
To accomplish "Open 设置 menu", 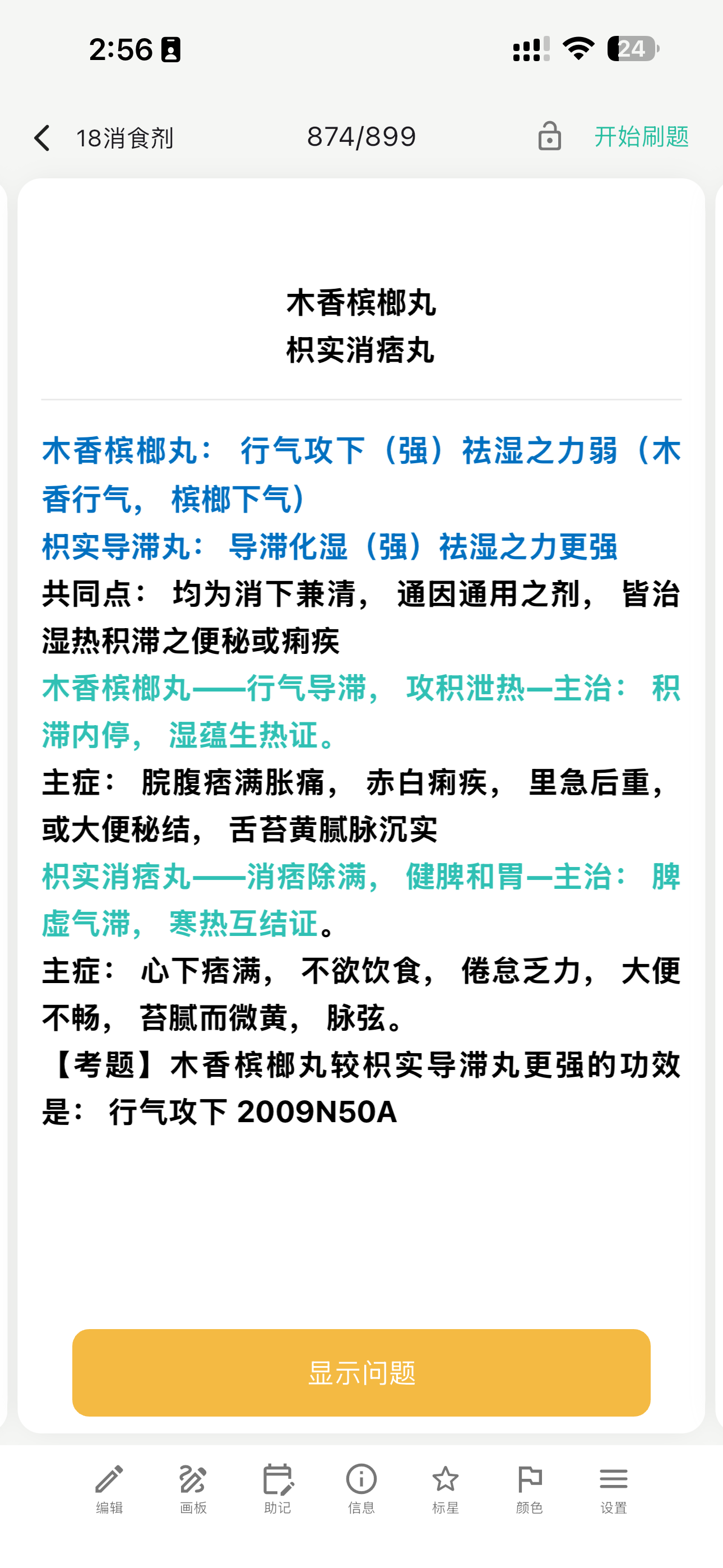I will pos(614,1489).
